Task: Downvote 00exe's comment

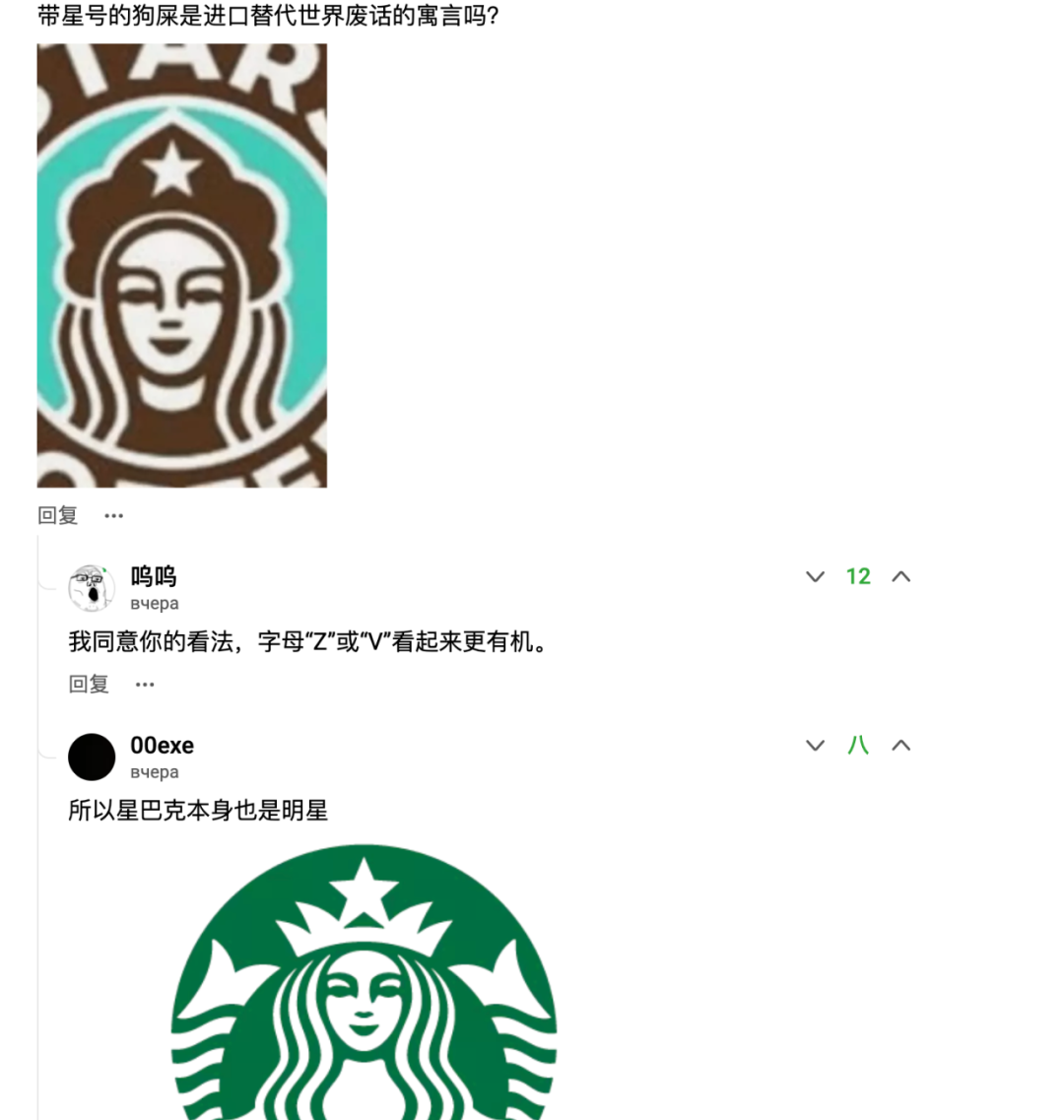Action: tap(815, 746)
